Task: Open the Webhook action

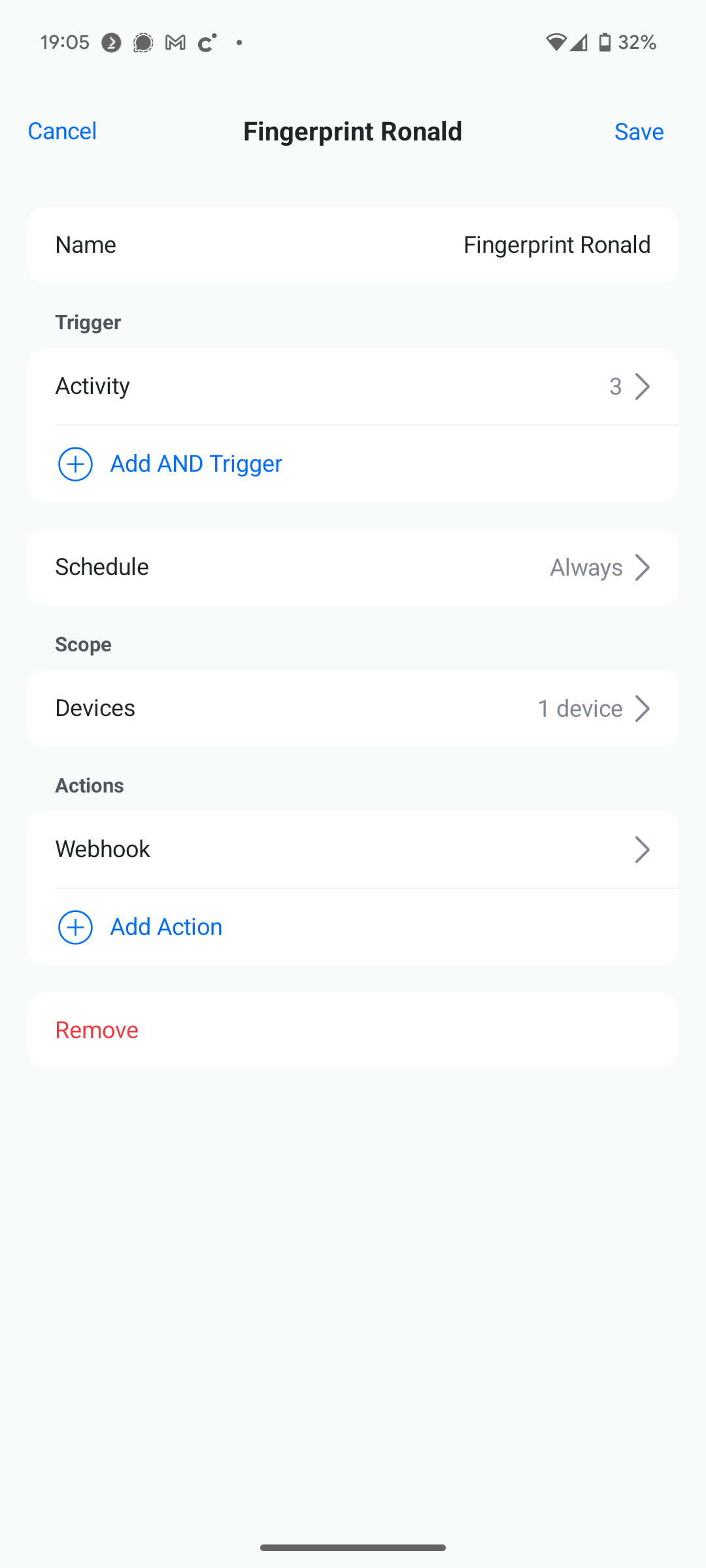Action: (x=353, y=849)
